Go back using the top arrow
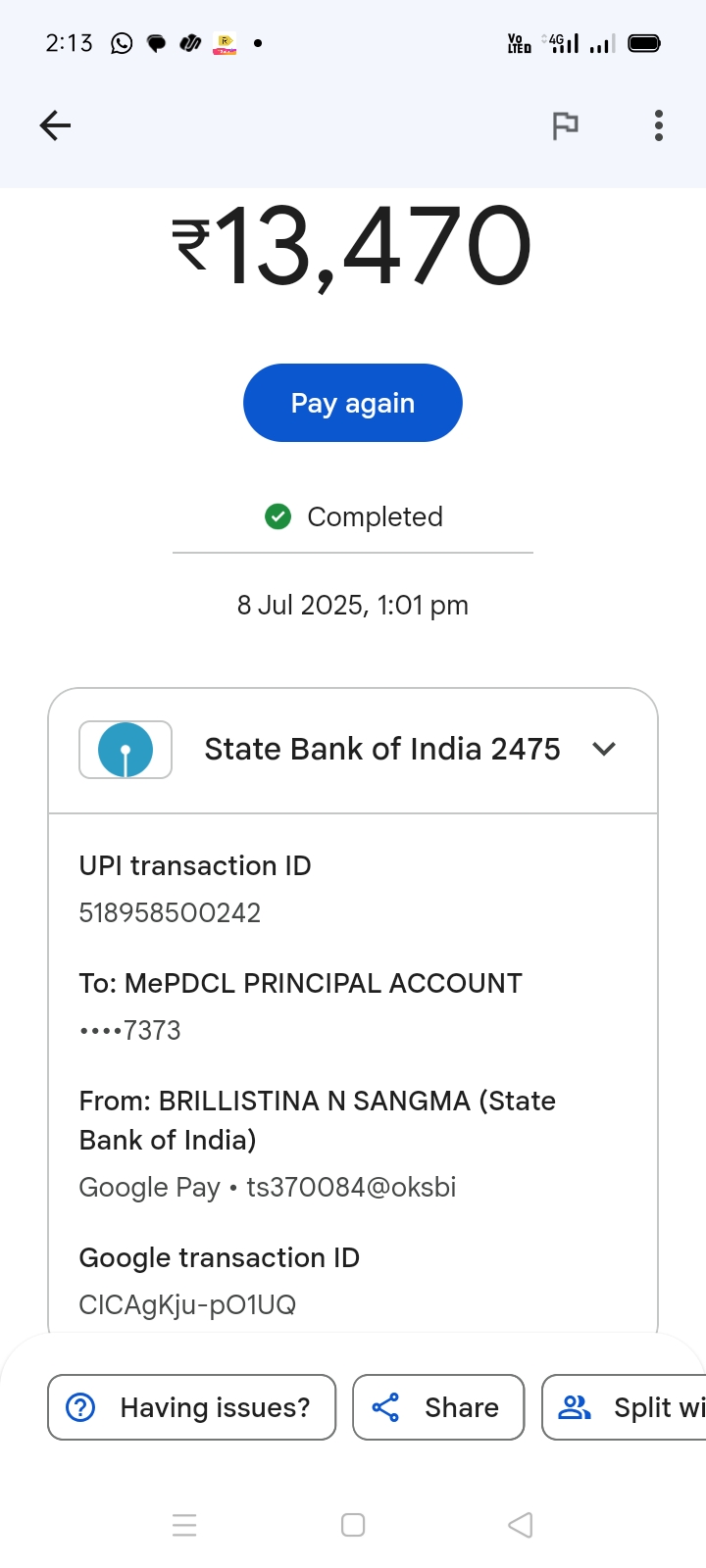The width and height of the screenshot is (706, 1568). point(55,125)
